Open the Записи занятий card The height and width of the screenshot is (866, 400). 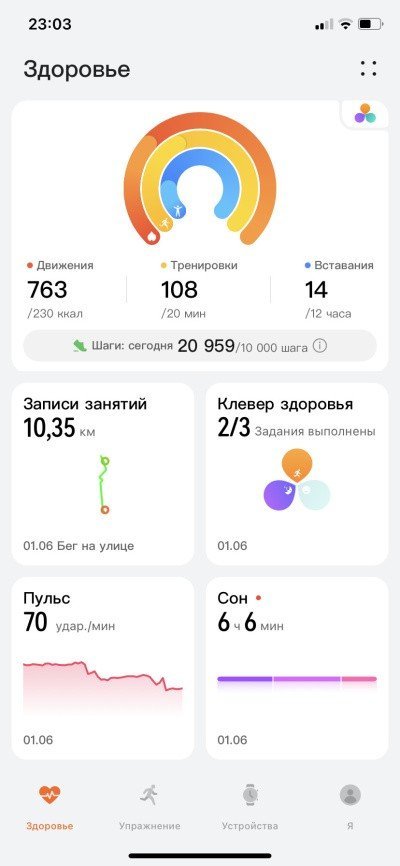pyautogui.click(x=103, y=474)
